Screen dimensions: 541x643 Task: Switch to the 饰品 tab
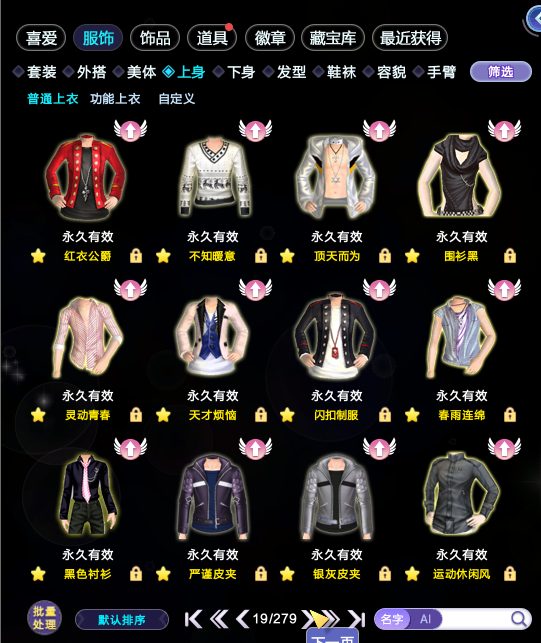[x=155, y=38]
